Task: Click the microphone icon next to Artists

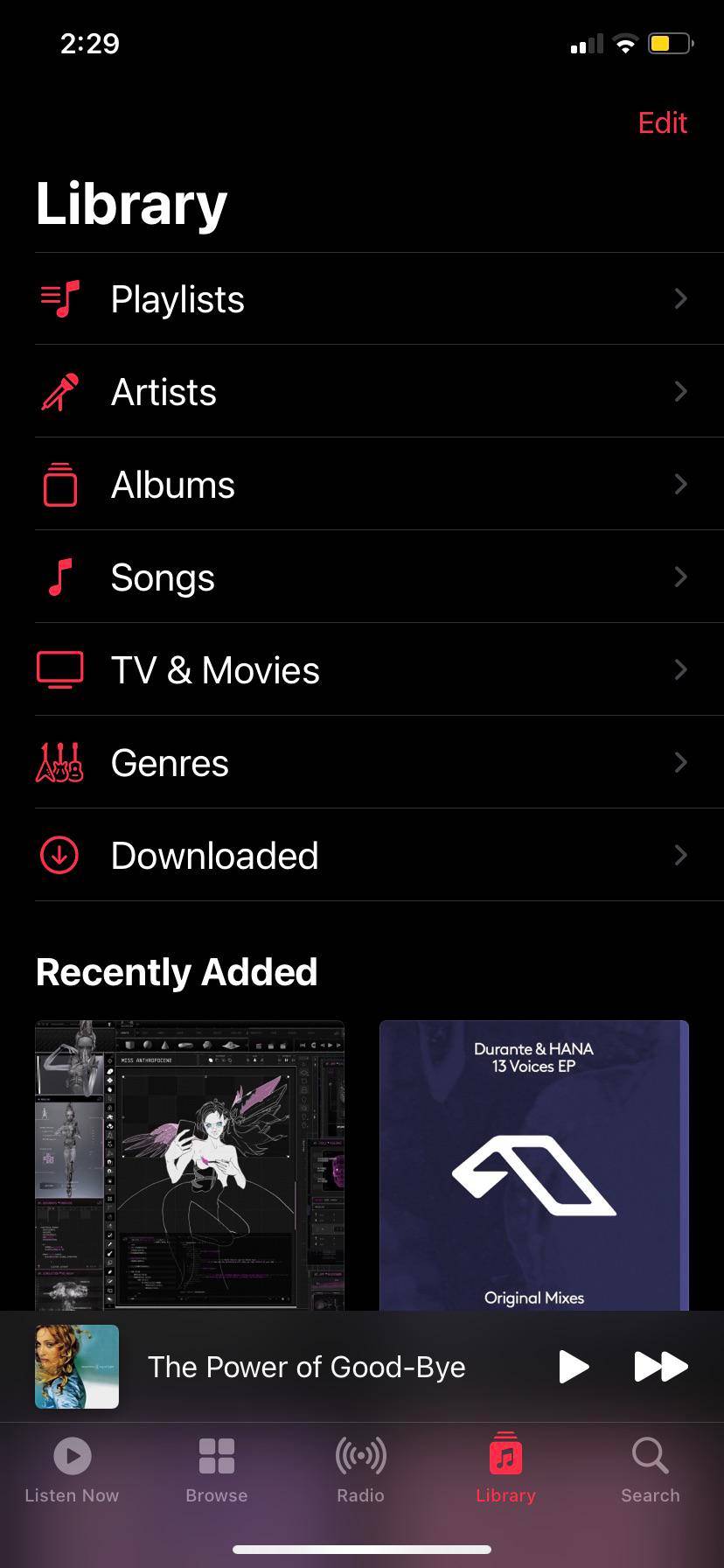Action: 58,391
